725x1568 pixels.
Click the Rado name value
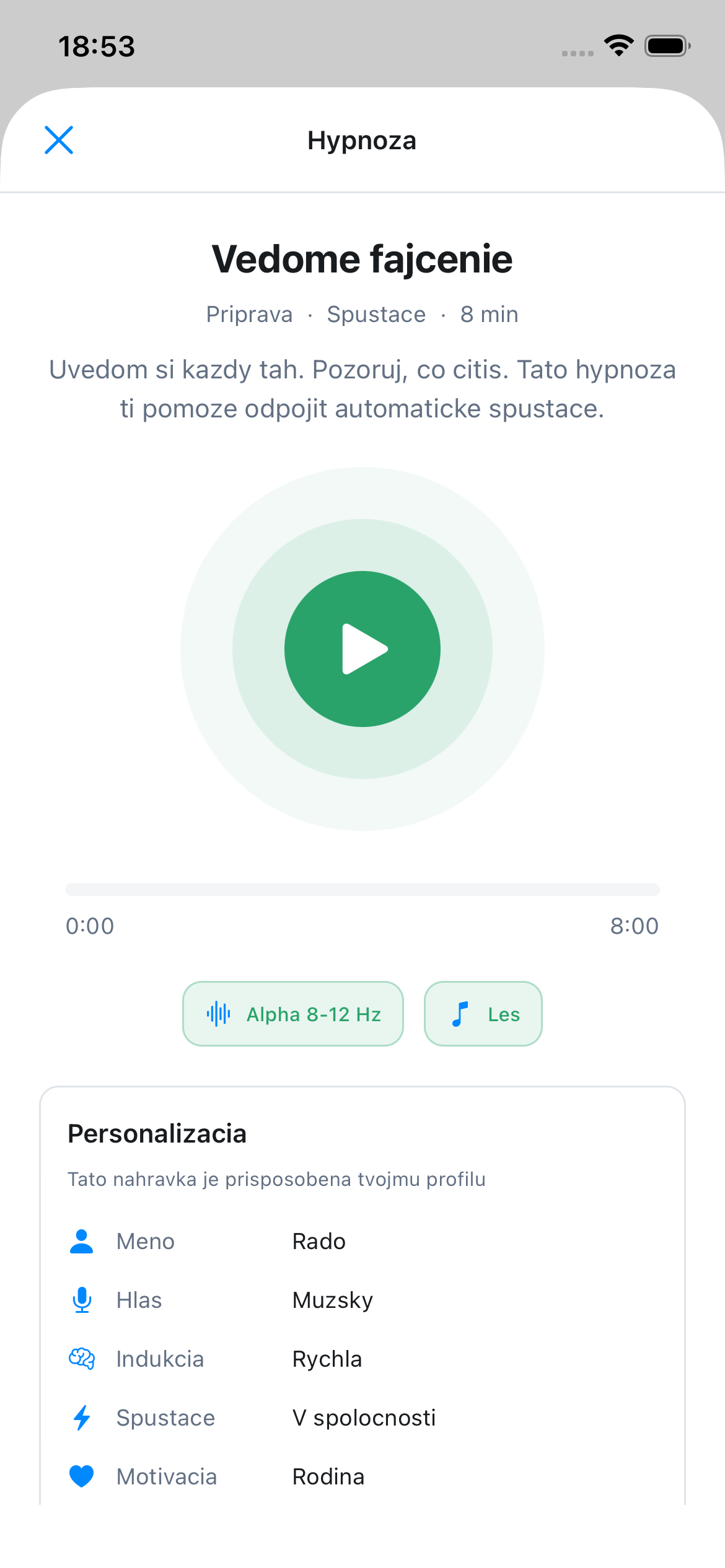(319, 1240)
